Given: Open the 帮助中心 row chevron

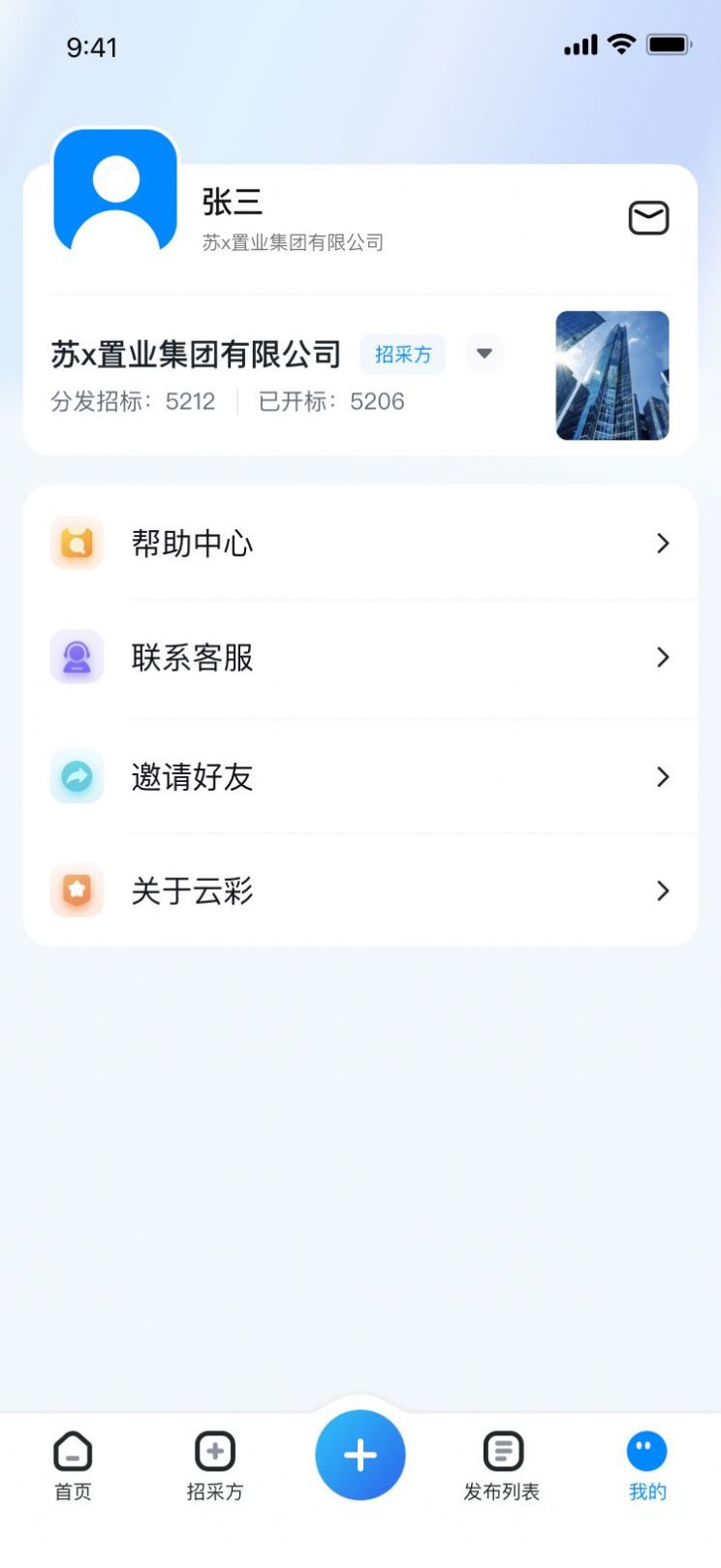Looking at the screenshot, I should [662, 543].
